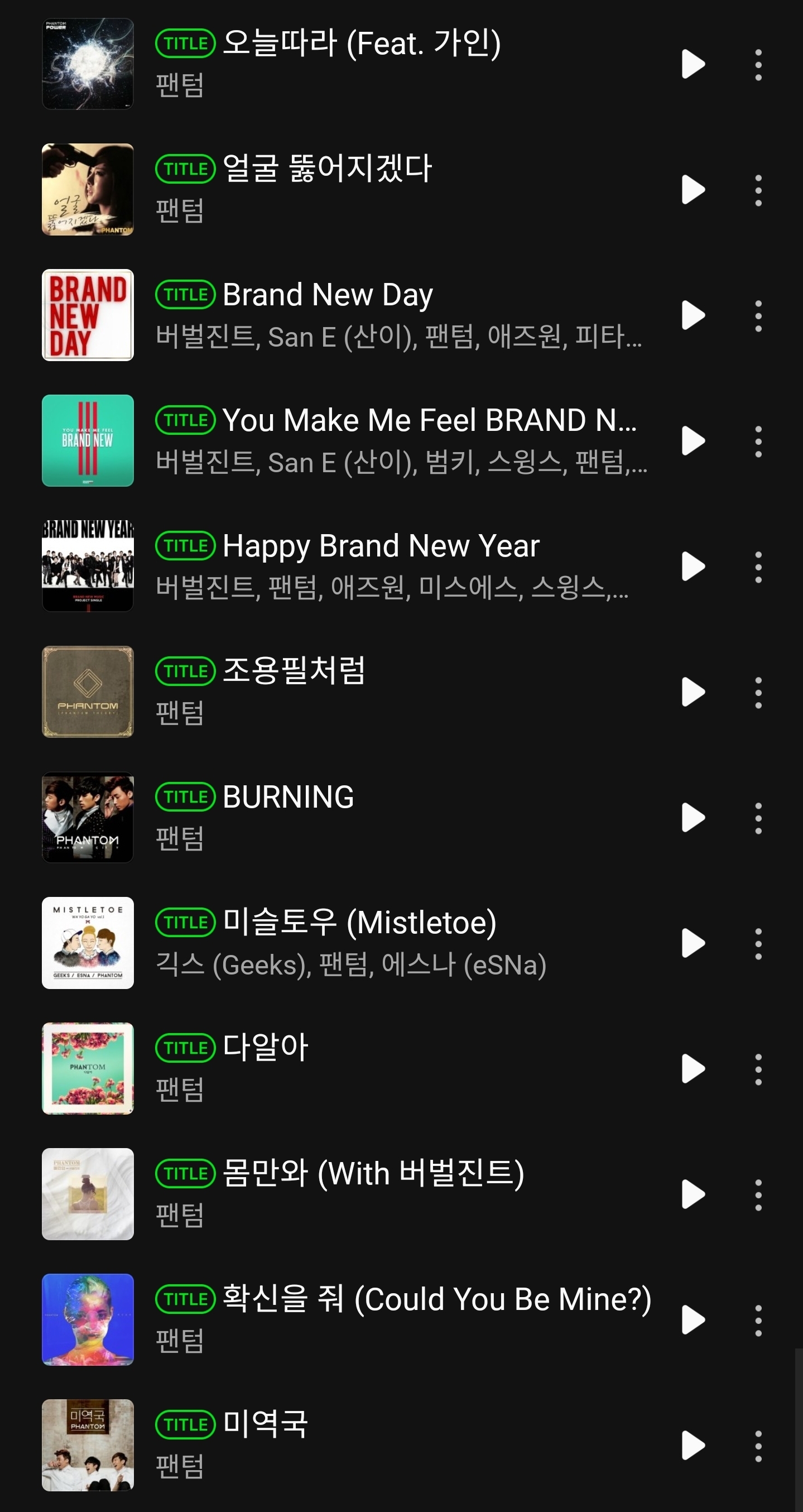Play You Make Me Feel BRAND N…
The image size is (803, 1512).
(693, 441)
